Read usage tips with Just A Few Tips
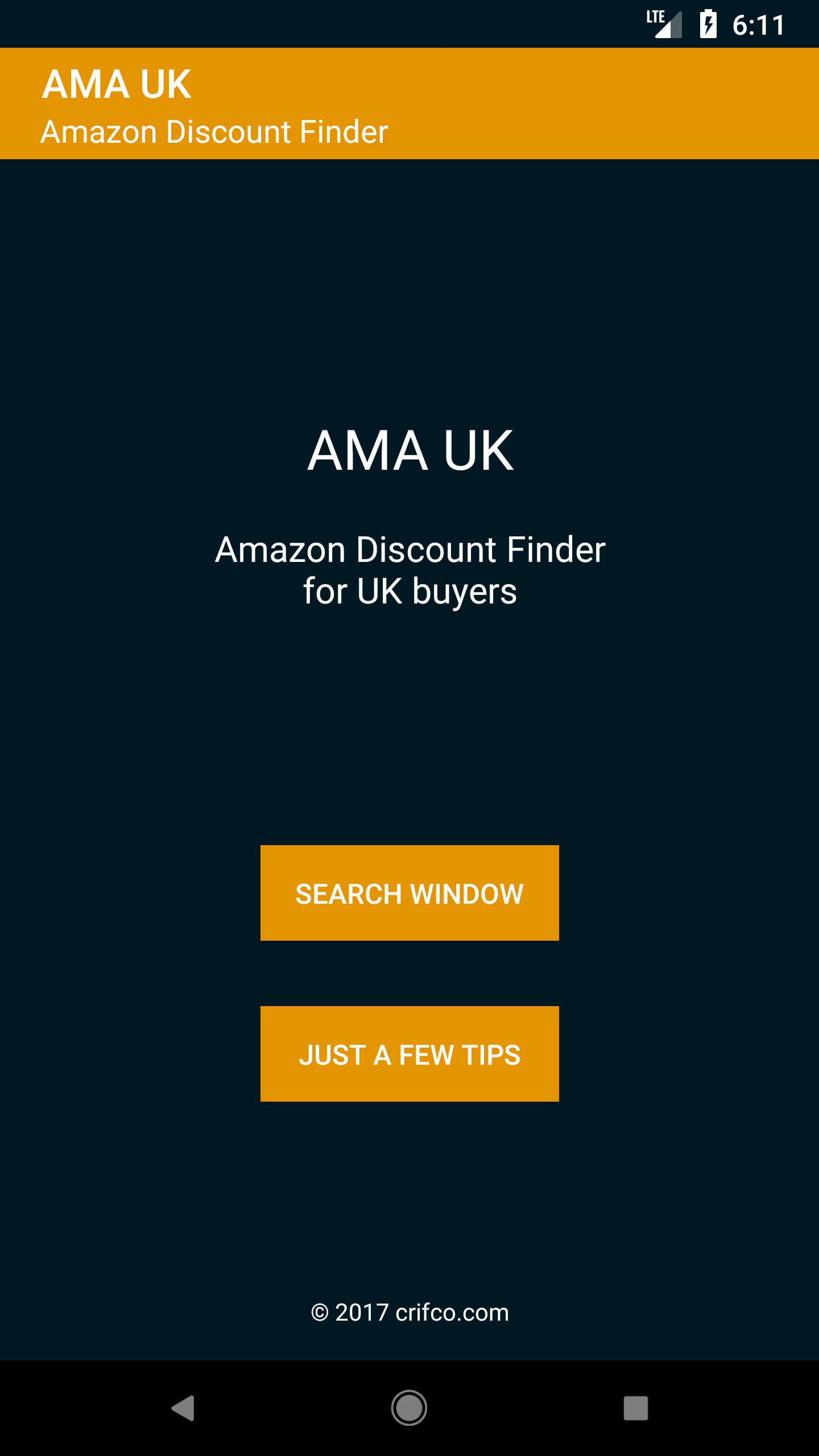 coord(409,1055)
